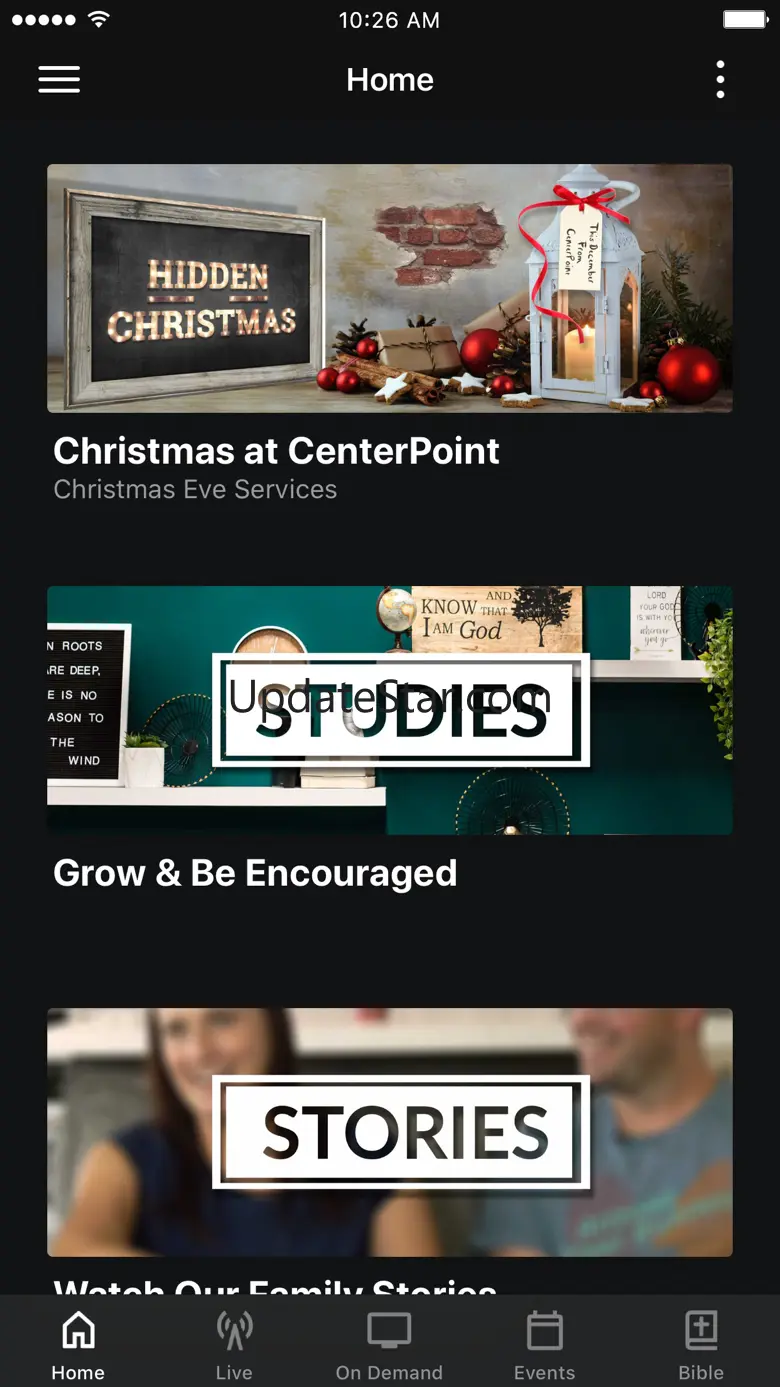This screenshot has width=780, height=1387.
Task: Open the hamburger drawer menu
Action: pos(59,80)
